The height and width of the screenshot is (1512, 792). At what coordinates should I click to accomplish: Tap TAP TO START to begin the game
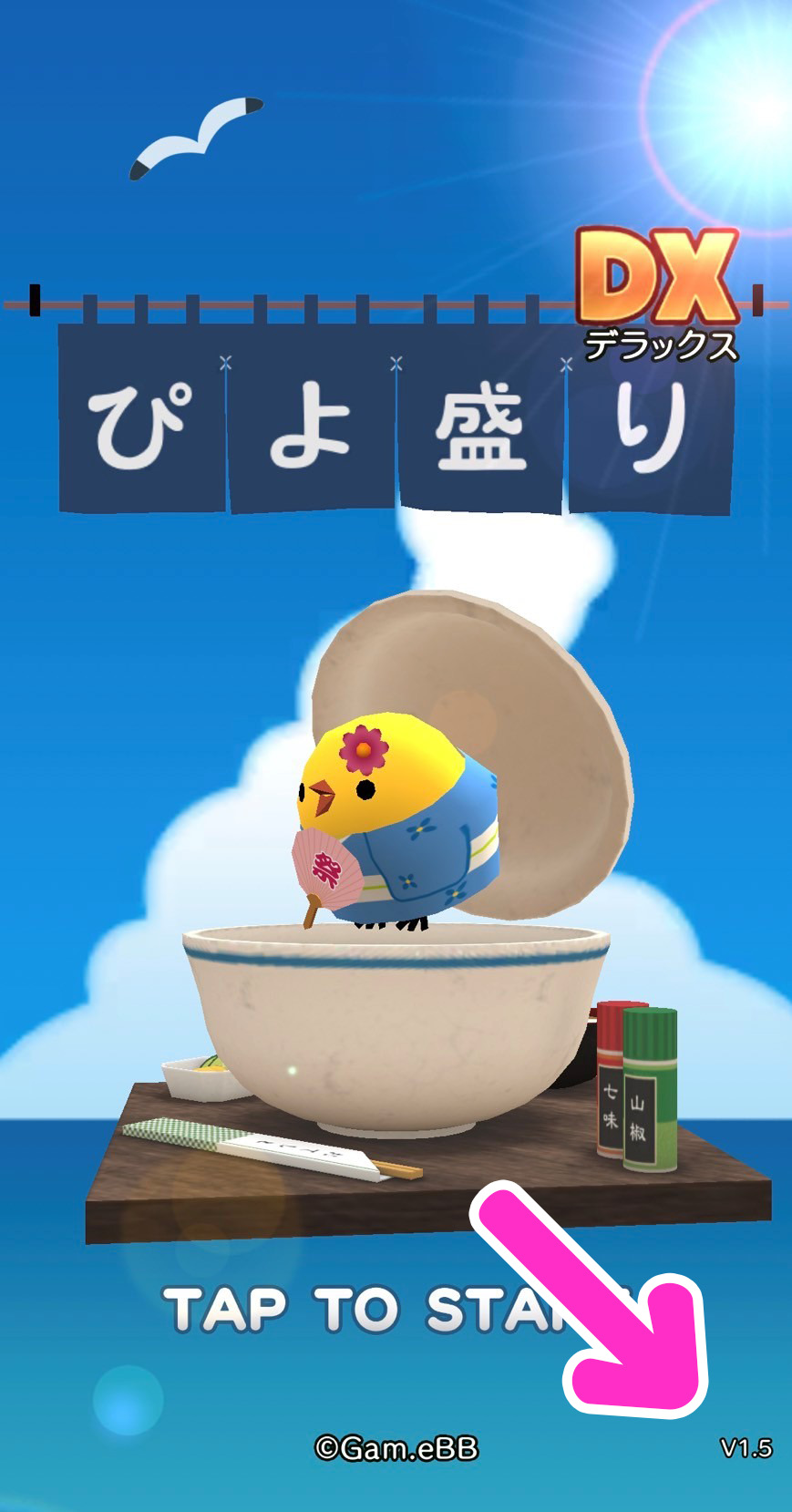(x=398, y=1309)
